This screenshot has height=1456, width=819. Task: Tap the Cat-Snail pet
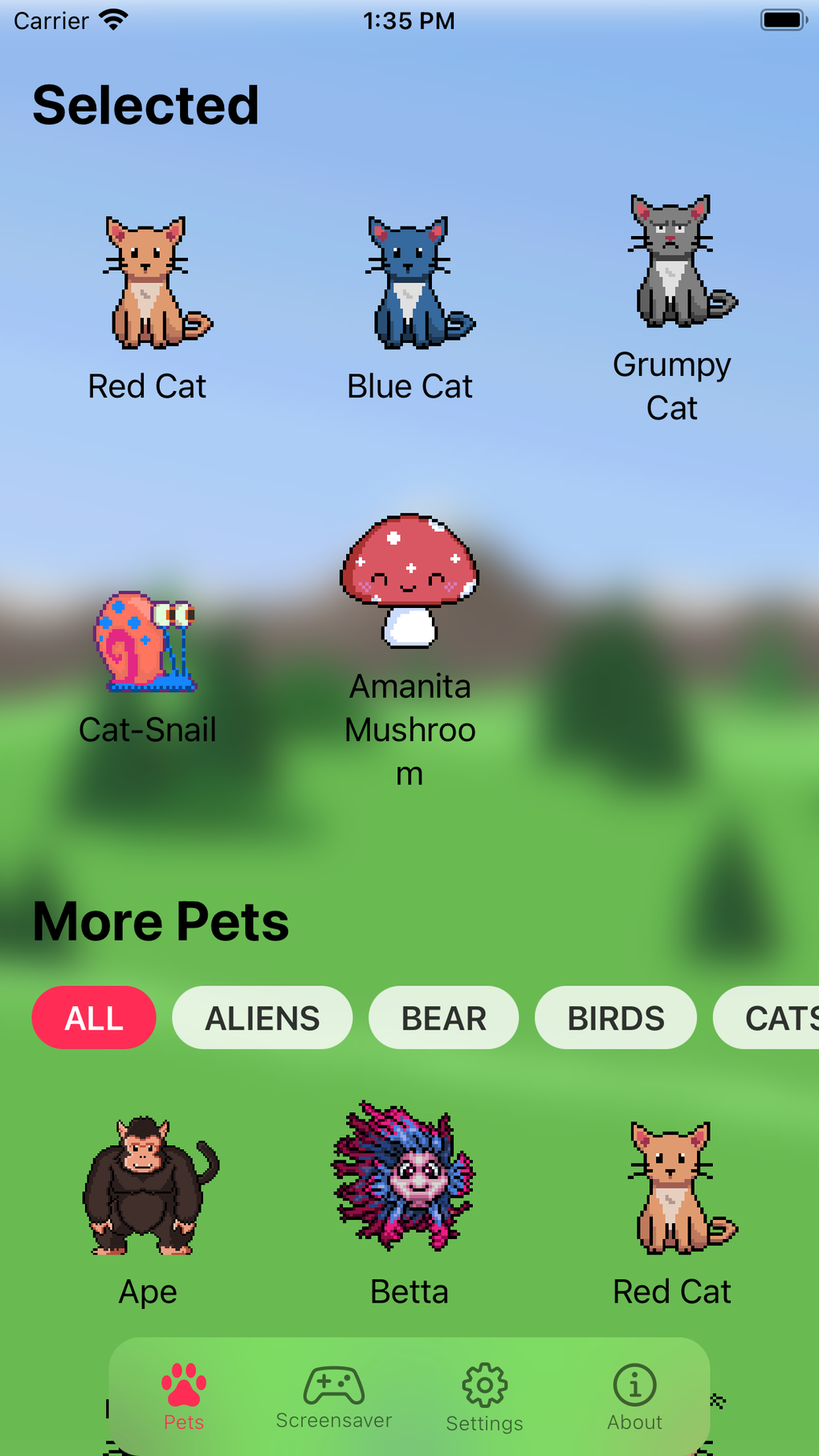148,667
